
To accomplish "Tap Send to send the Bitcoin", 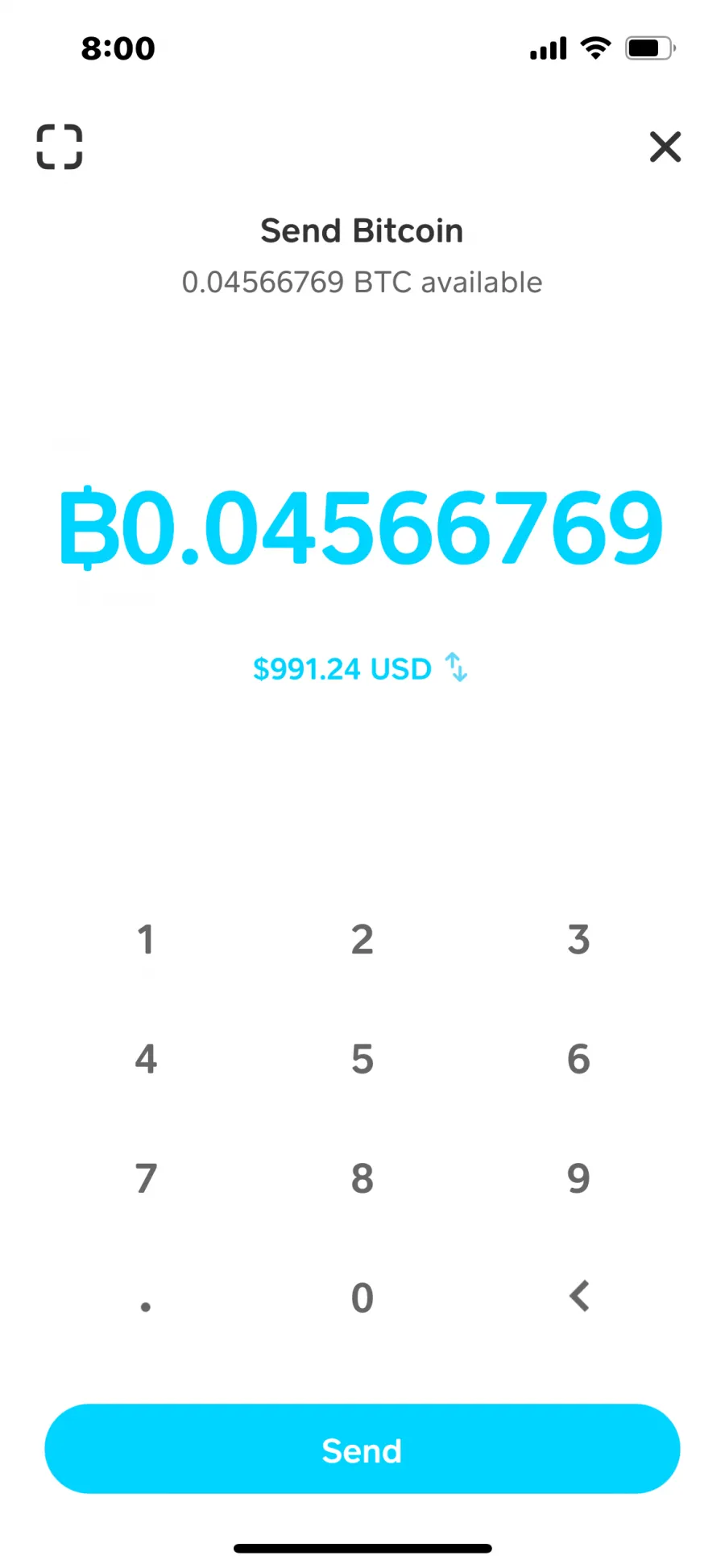I will click(362, 1449).
